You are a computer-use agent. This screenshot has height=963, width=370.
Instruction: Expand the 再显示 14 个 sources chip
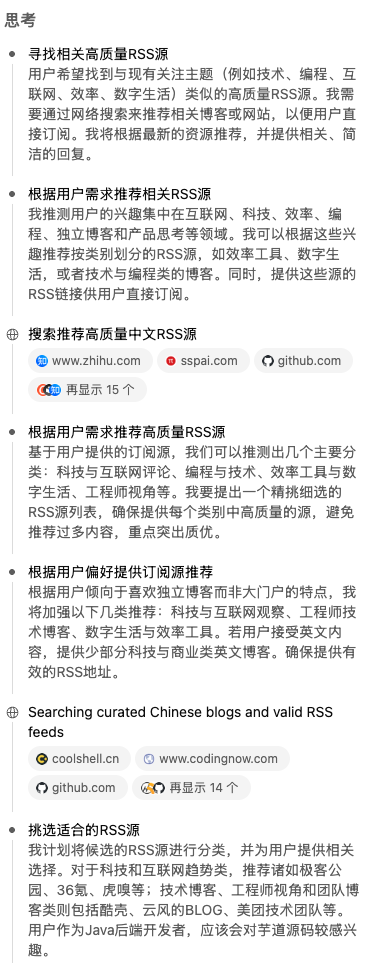point(191,787)
